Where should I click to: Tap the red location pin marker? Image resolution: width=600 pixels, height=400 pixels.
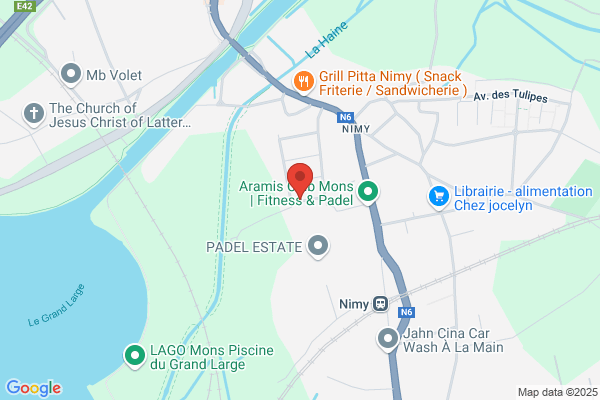[x=300, y=180]
